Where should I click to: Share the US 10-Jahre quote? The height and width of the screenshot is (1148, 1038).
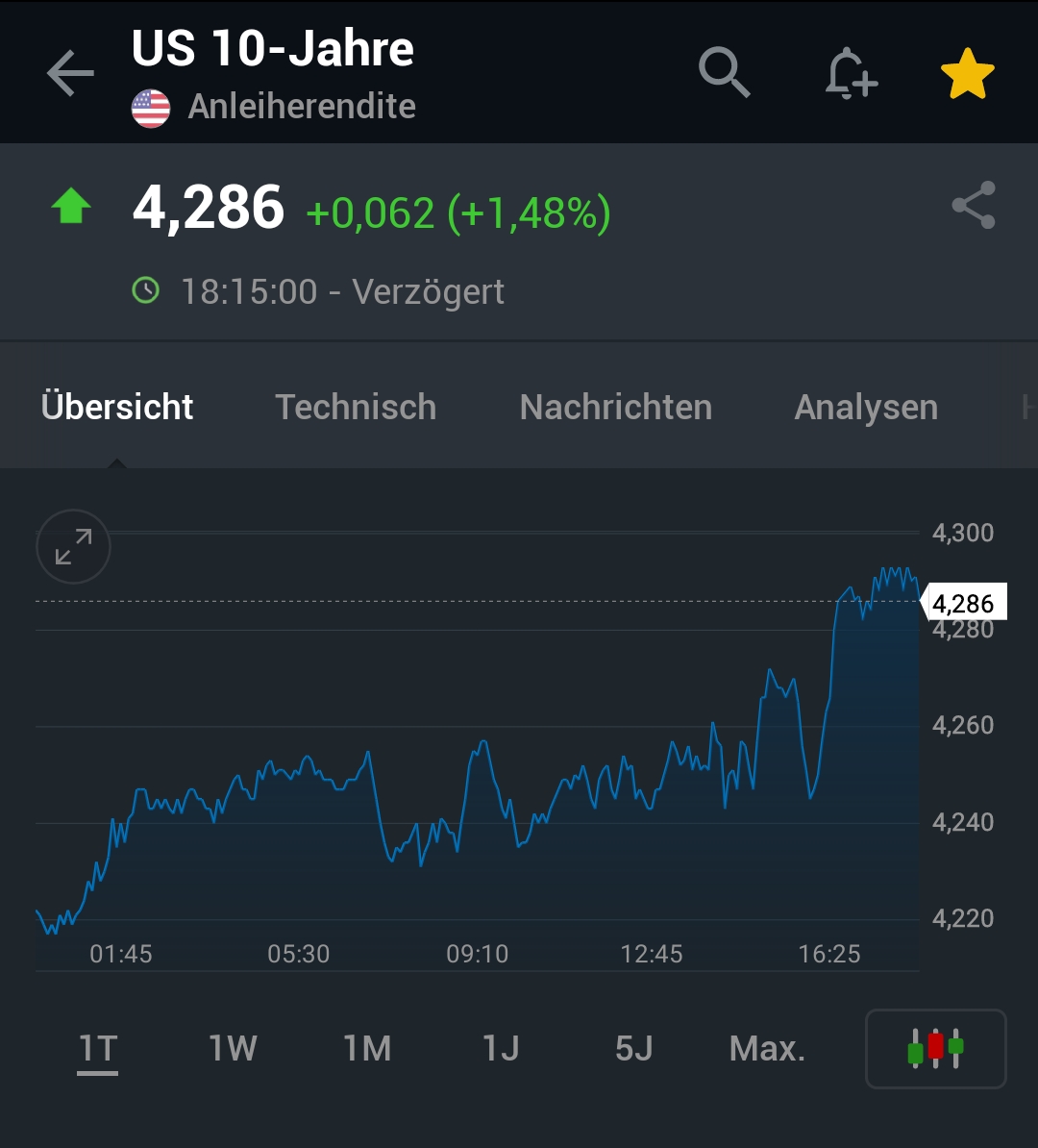pos(972,205)
